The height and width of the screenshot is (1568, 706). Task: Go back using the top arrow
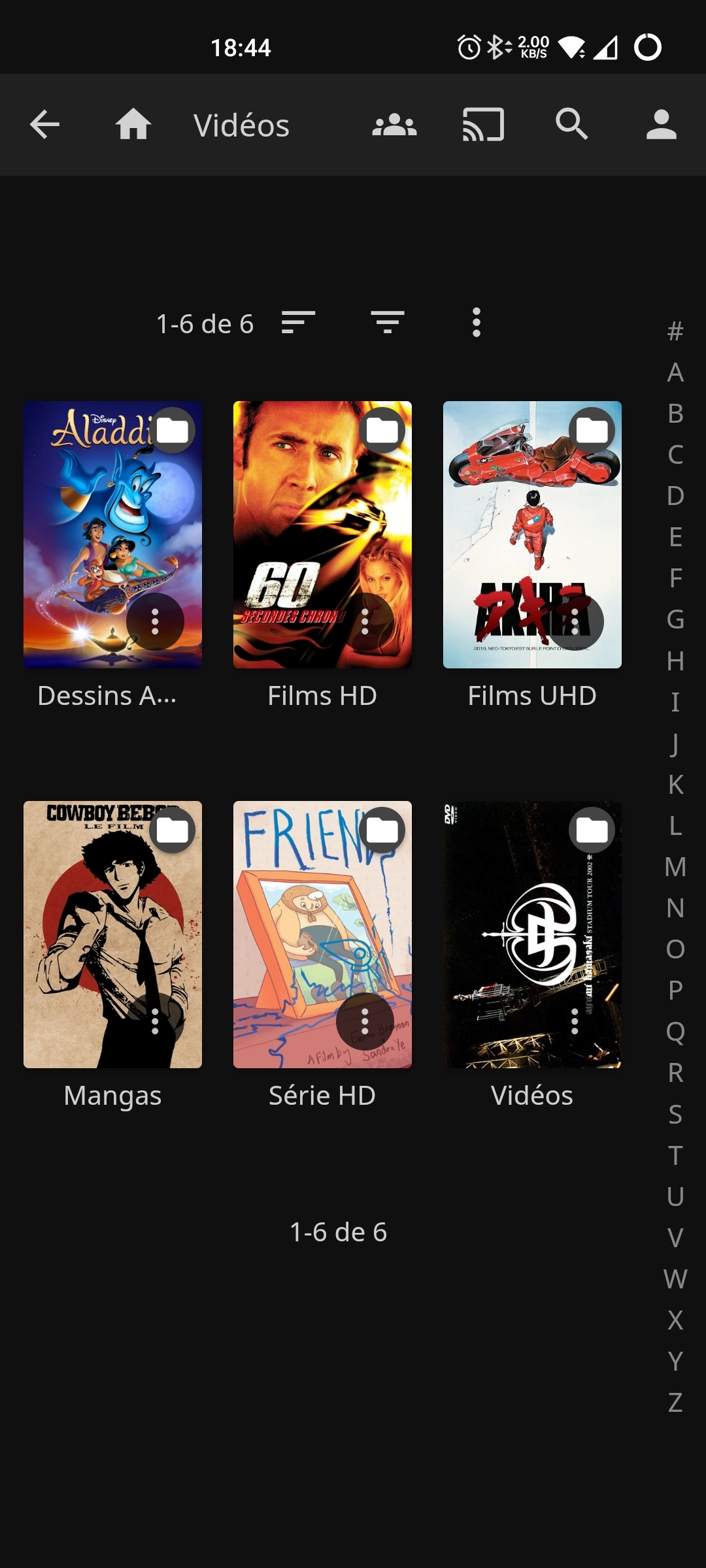tap(44, 125)
